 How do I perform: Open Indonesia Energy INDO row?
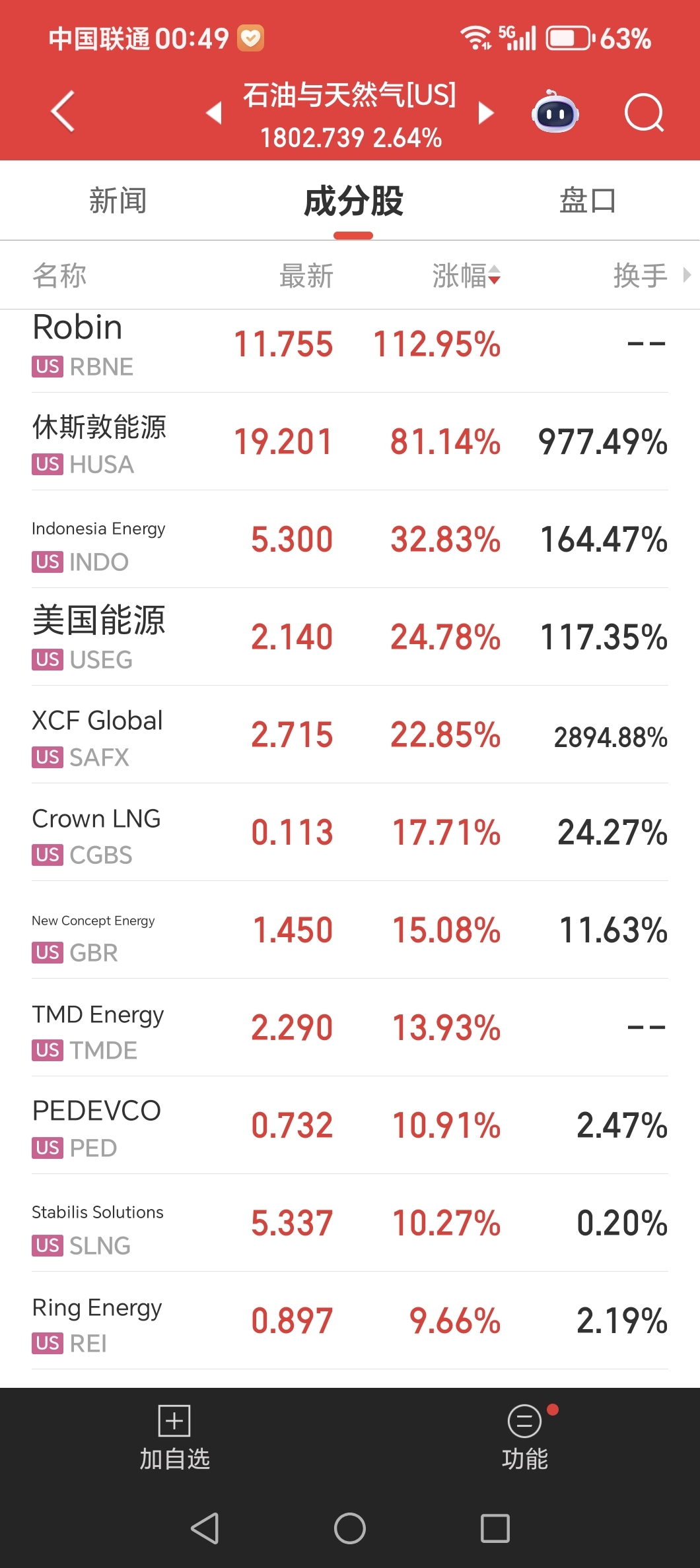coord(350,539)
